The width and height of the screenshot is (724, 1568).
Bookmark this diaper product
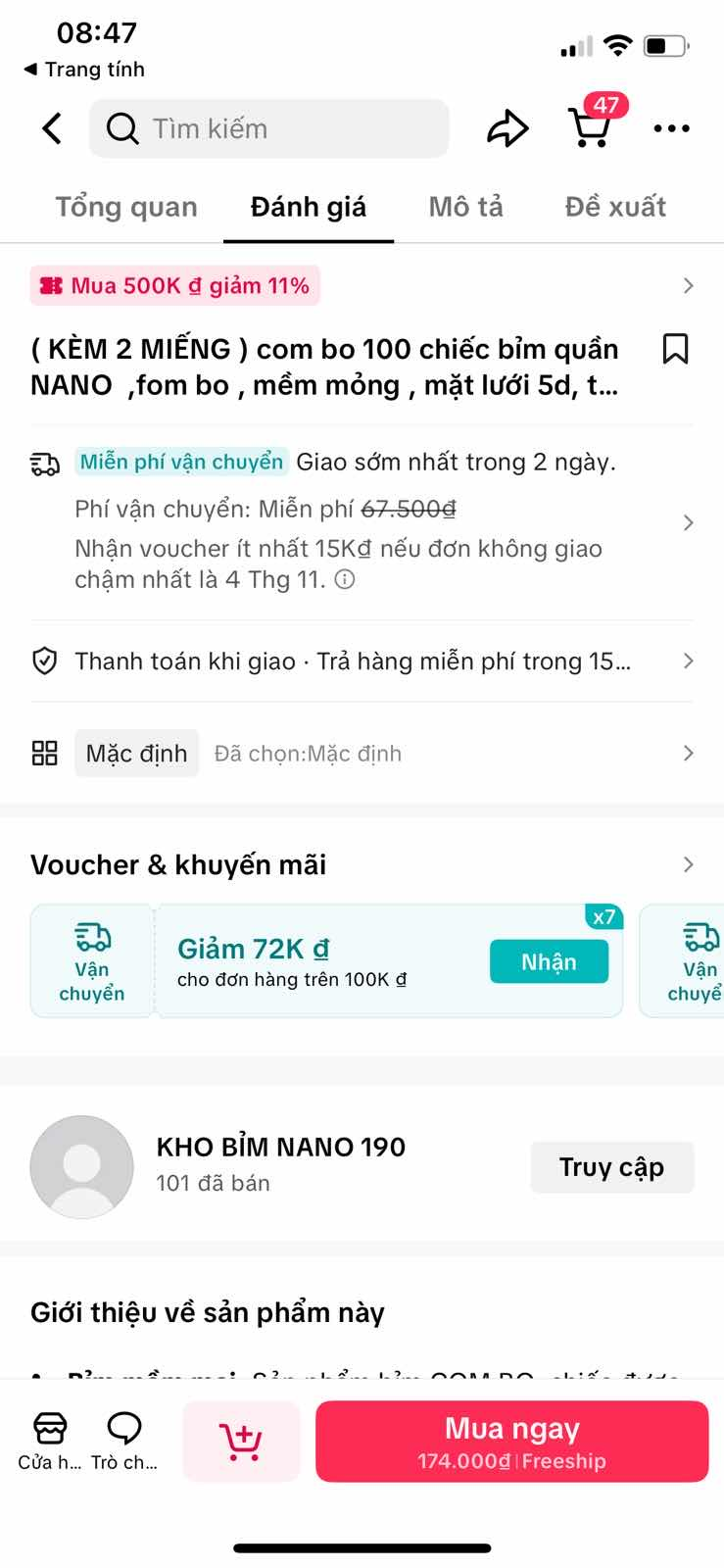pos(675,349)
